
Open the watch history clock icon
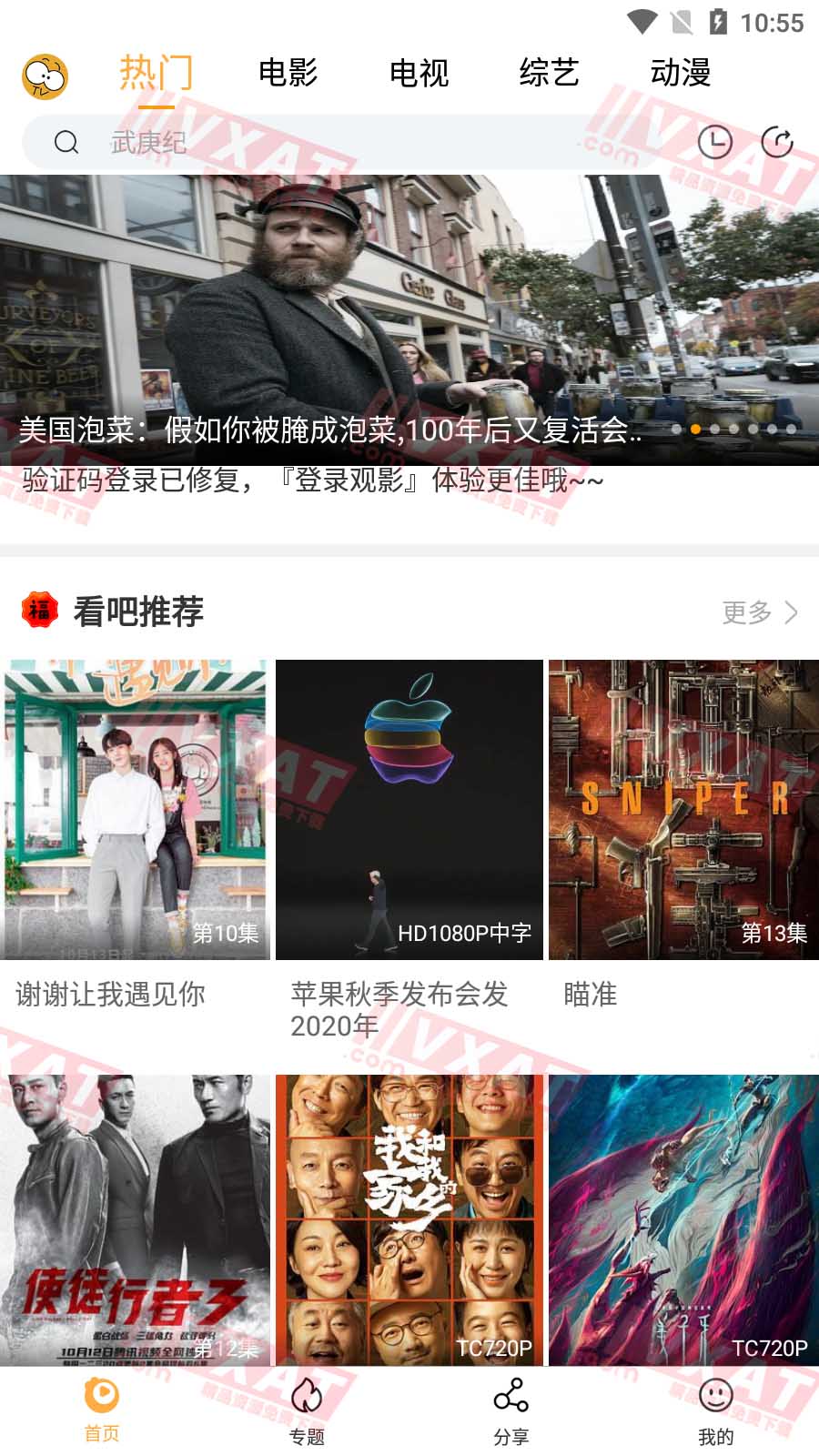tap(714, 142)
